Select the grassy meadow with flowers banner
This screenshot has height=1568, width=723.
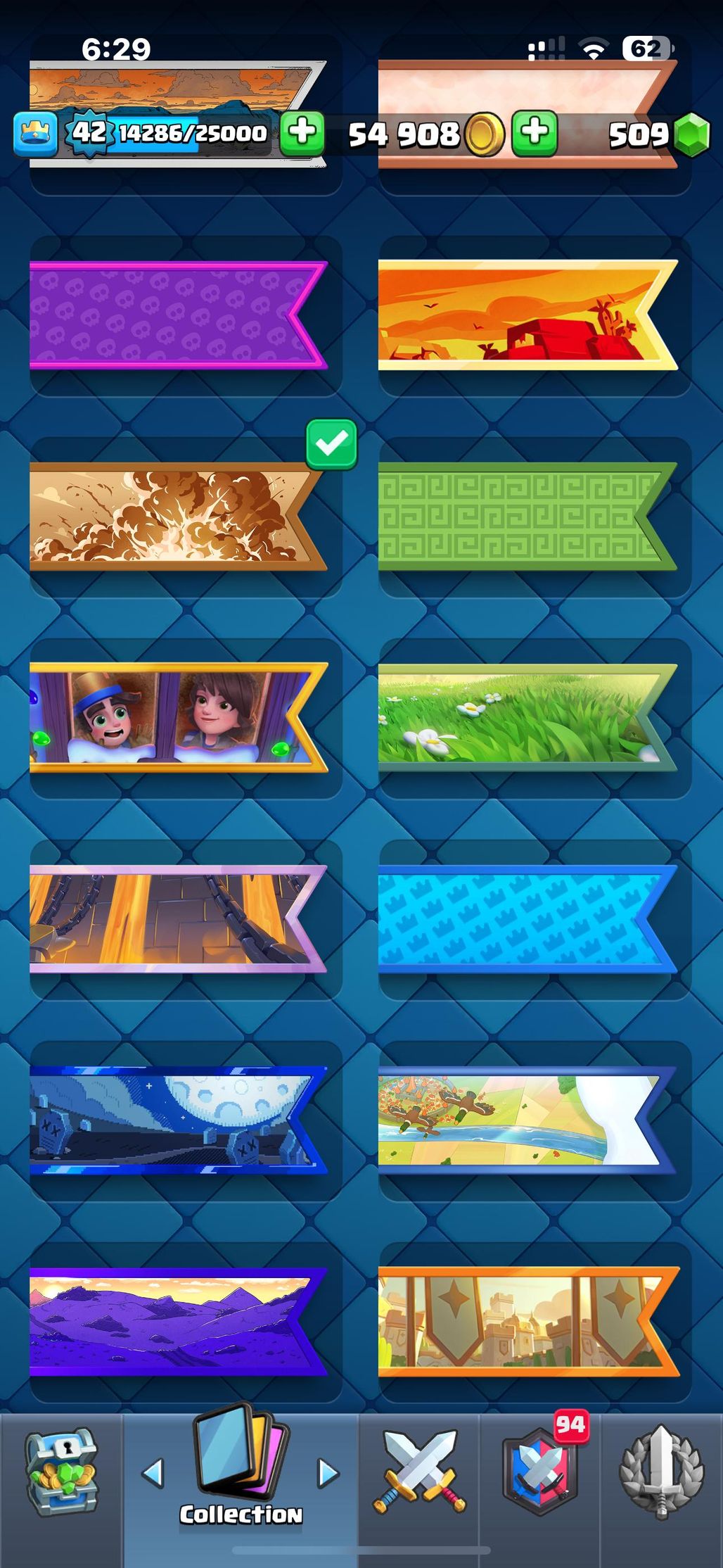[527, 718]
